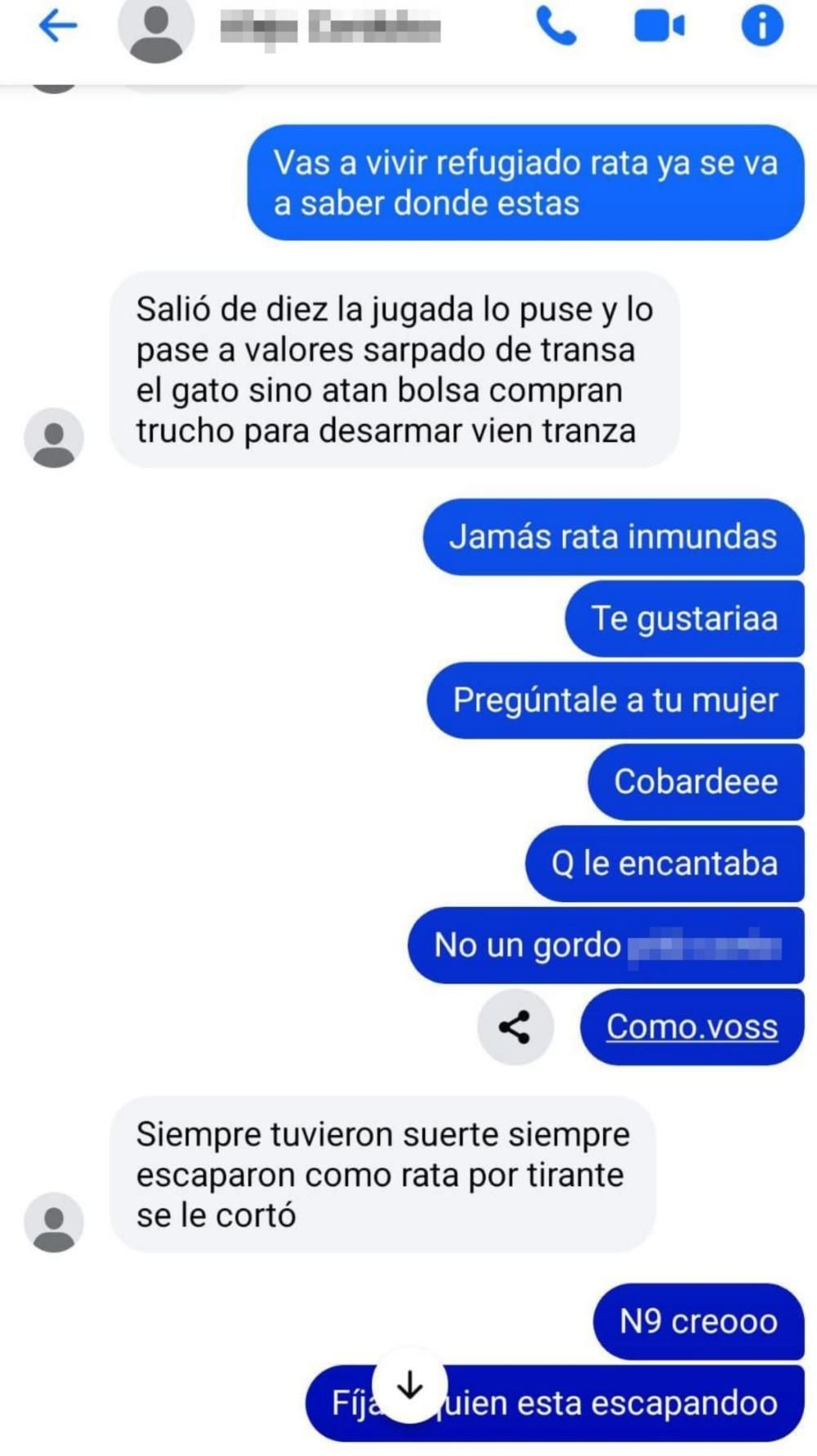This screenshot has width=817, height=1456.
Task: Open sender avatar beside "Siempre tuvieron suerte" message
Action: click(54, 1222)
